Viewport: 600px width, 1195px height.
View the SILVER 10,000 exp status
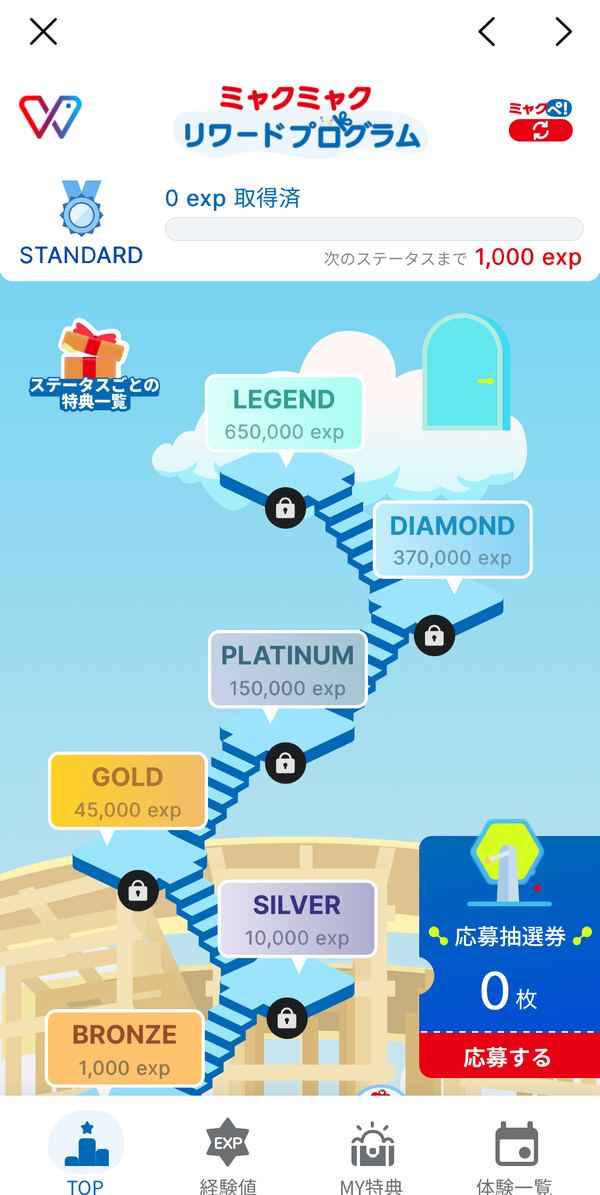click(x=297, y=919)
